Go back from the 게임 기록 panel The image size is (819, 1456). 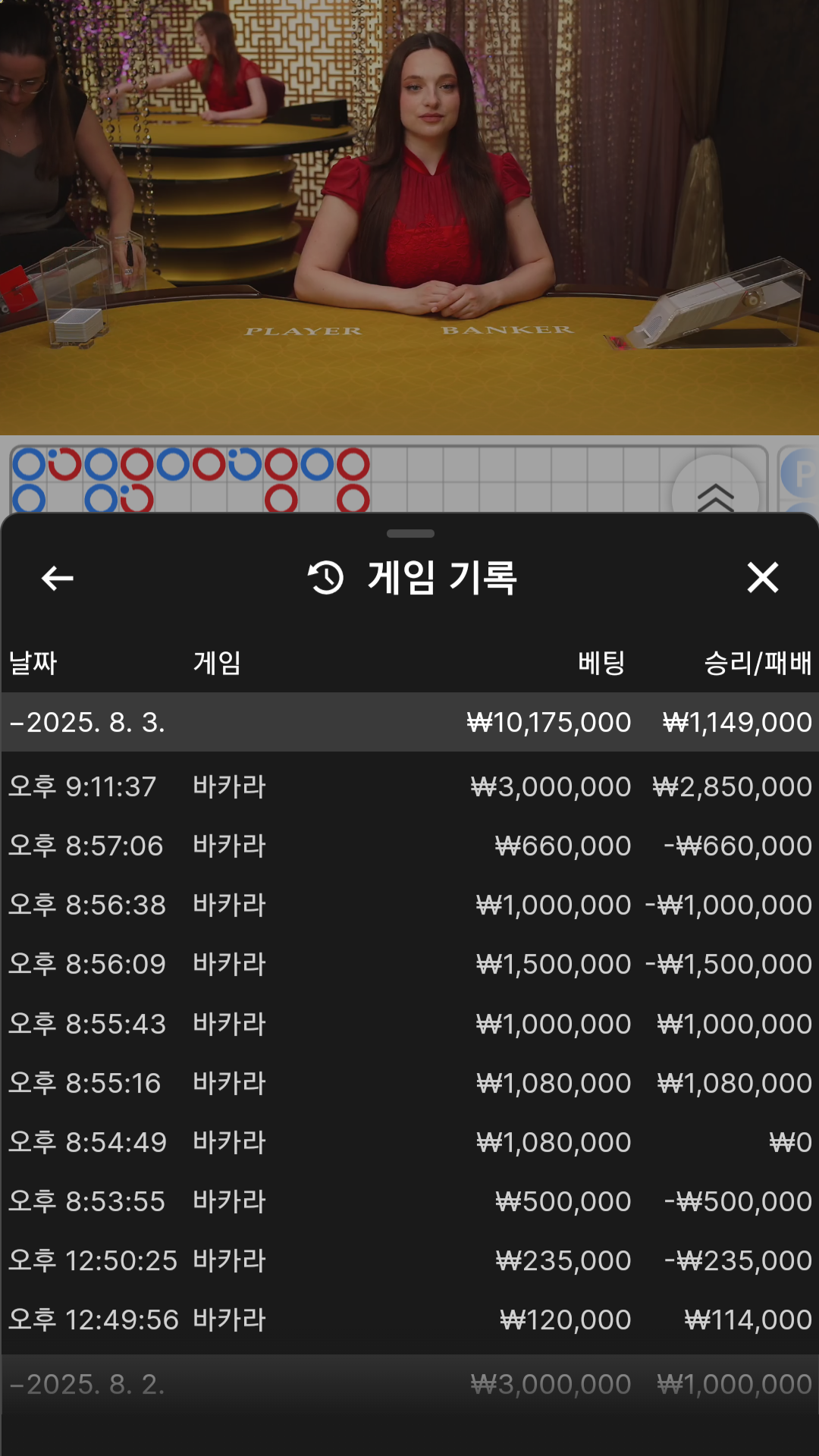coord(57,578)
